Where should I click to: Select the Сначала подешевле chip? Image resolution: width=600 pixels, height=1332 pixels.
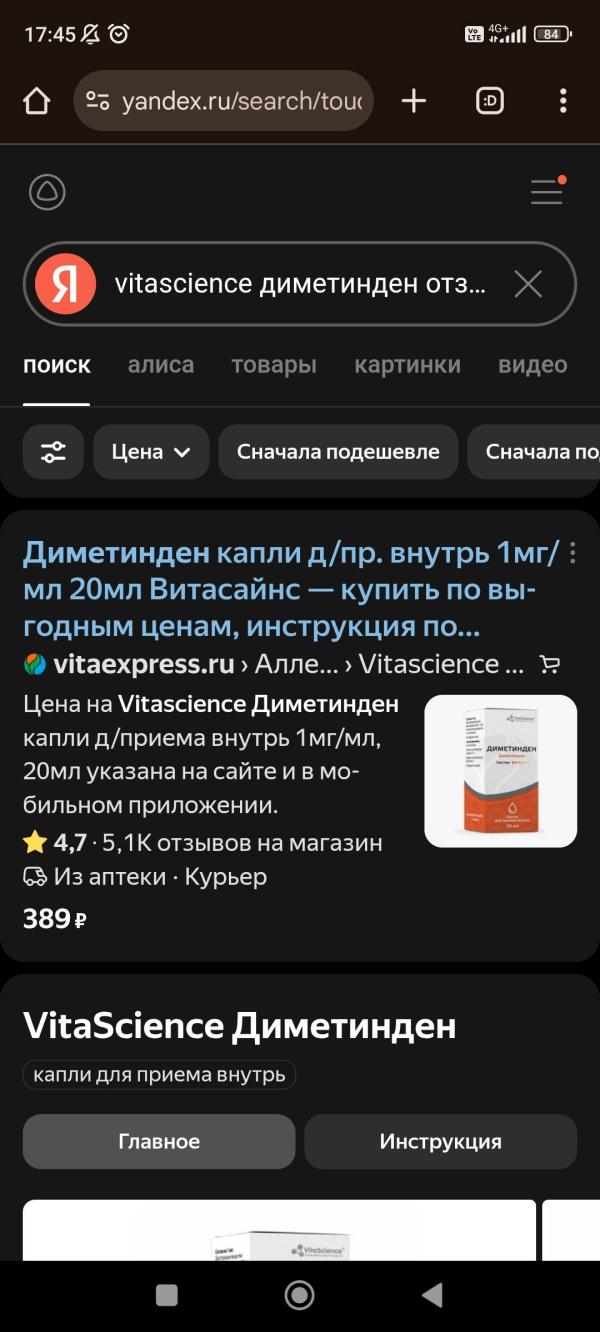pos(338,452)
